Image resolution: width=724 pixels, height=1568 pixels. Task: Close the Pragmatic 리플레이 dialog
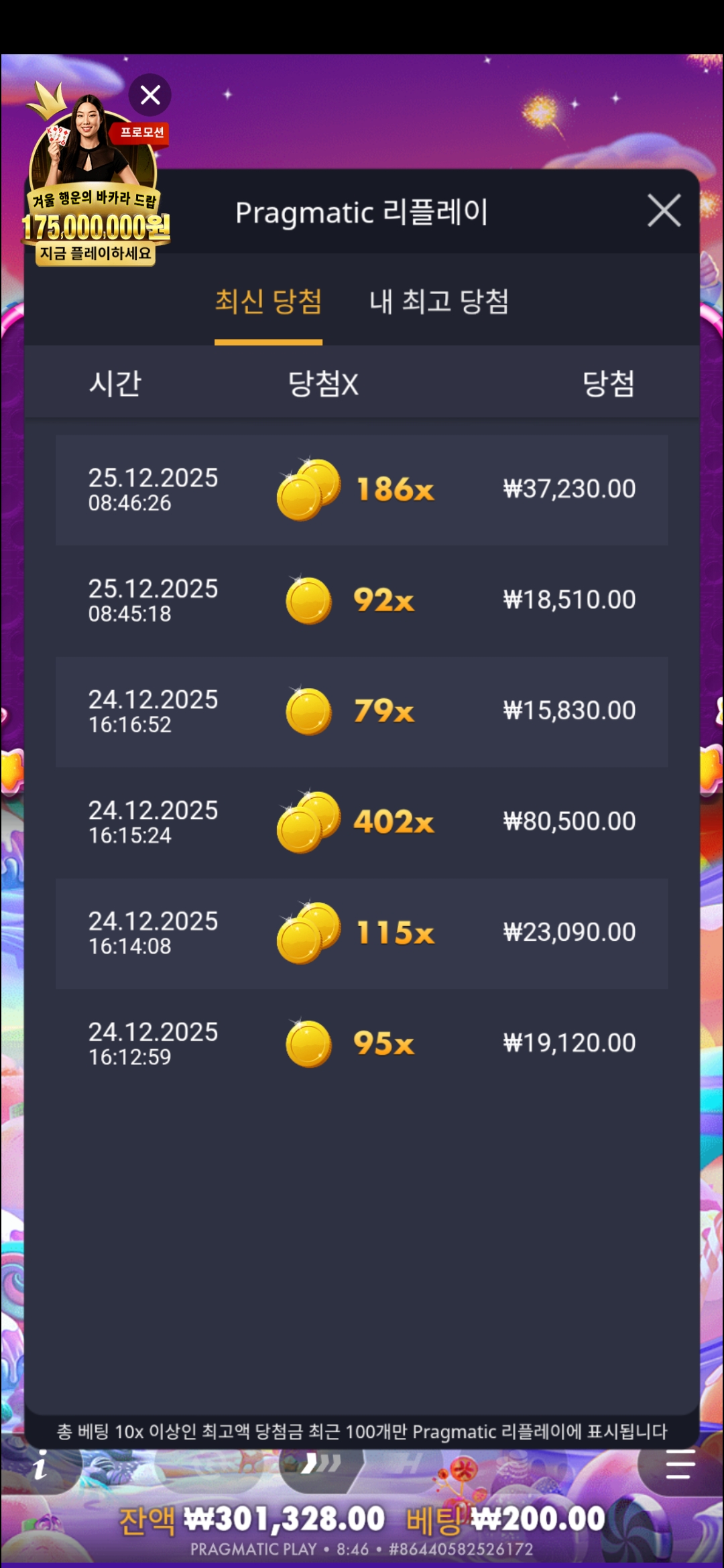(x=664, y=211)
